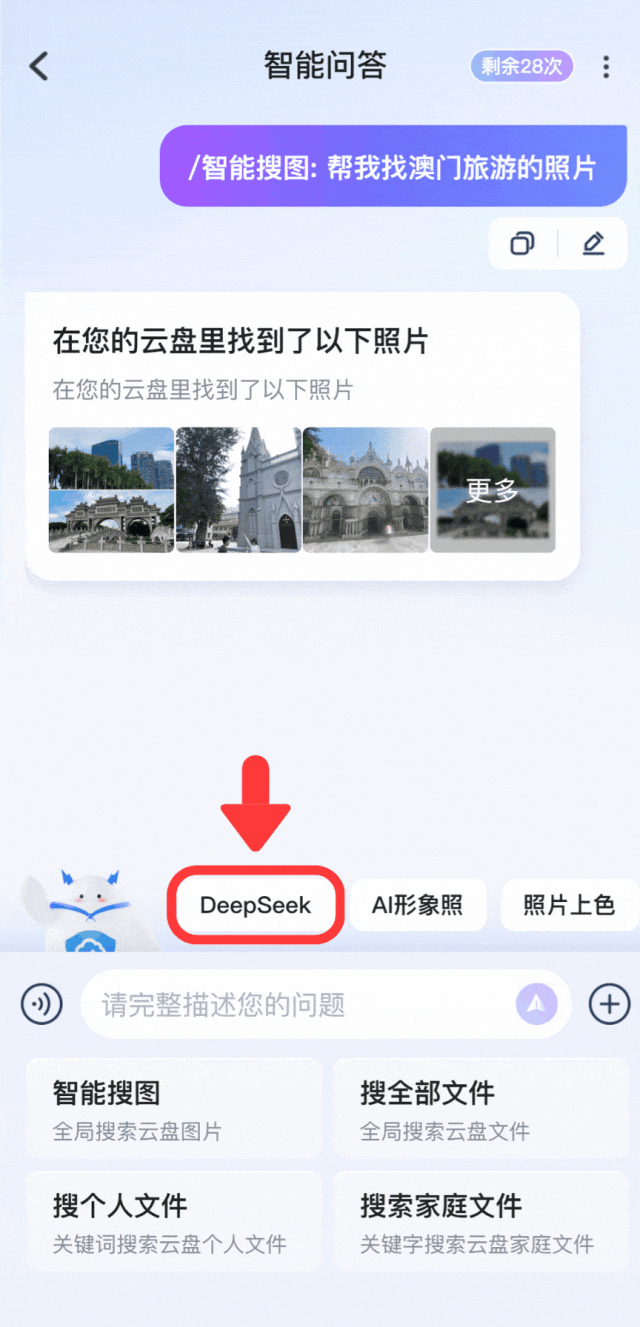Tap the 剩余28次 quota badge
The width and height of the screenshot is (640, 1327).
coord(521,67)
